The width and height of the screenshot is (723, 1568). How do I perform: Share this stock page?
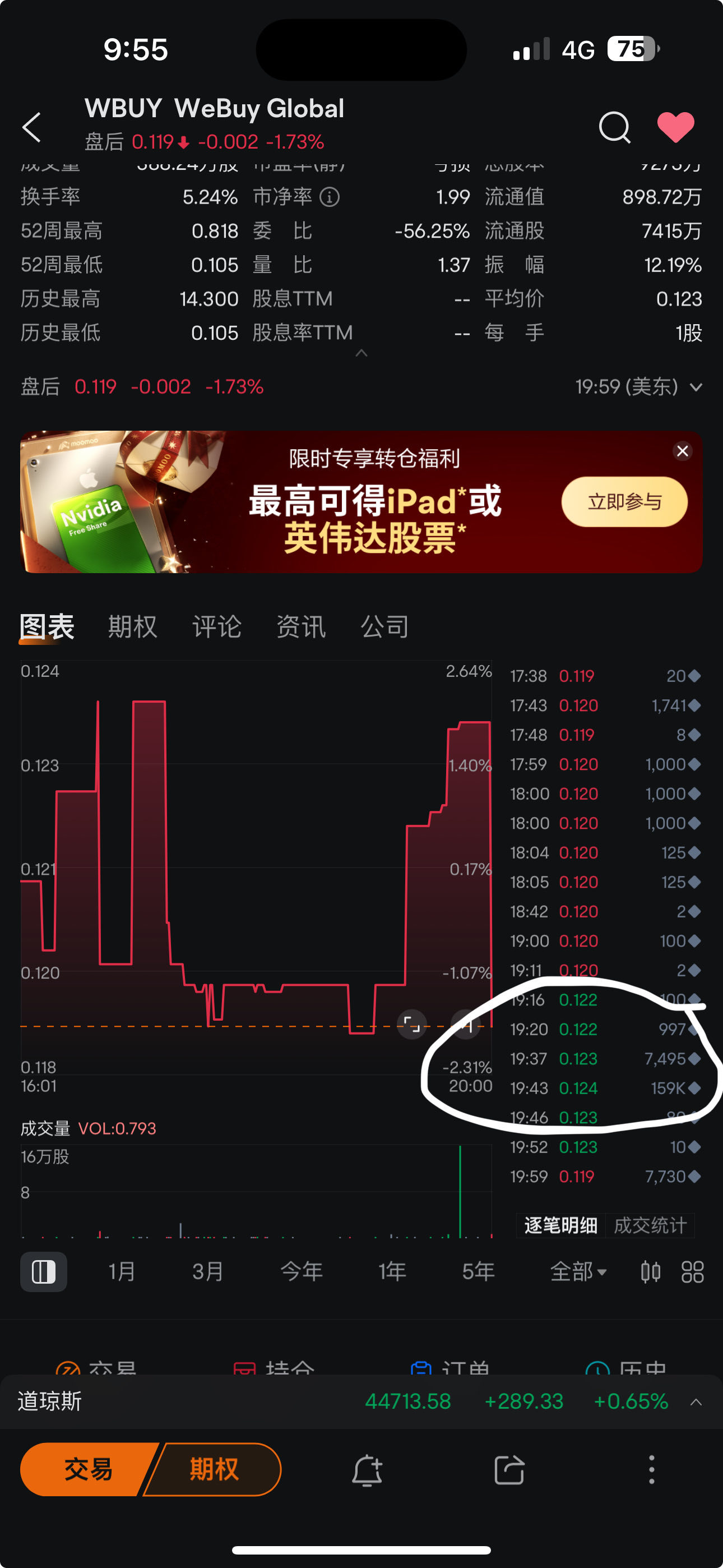click(x=509, y=1470)
